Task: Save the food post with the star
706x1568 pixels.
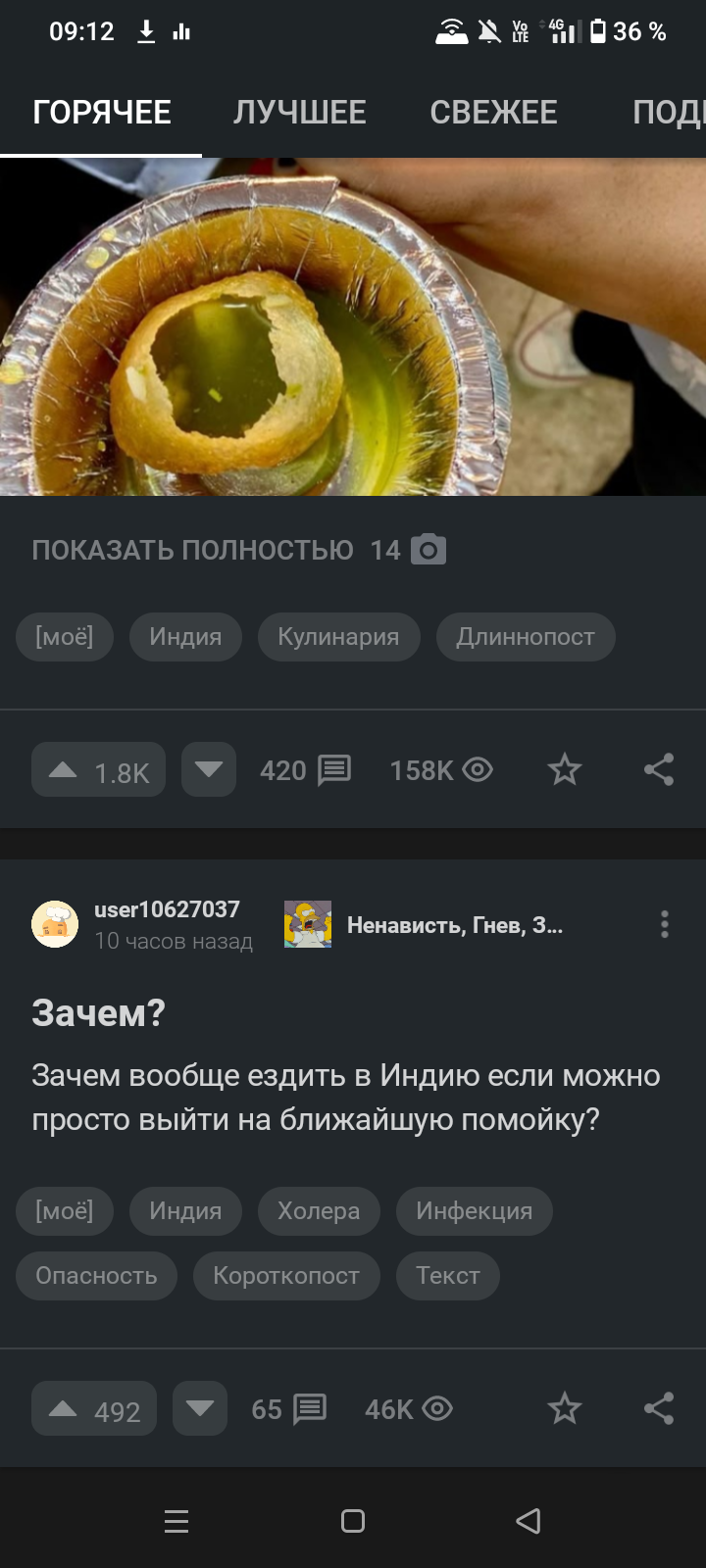Action: tap(565, 770)
